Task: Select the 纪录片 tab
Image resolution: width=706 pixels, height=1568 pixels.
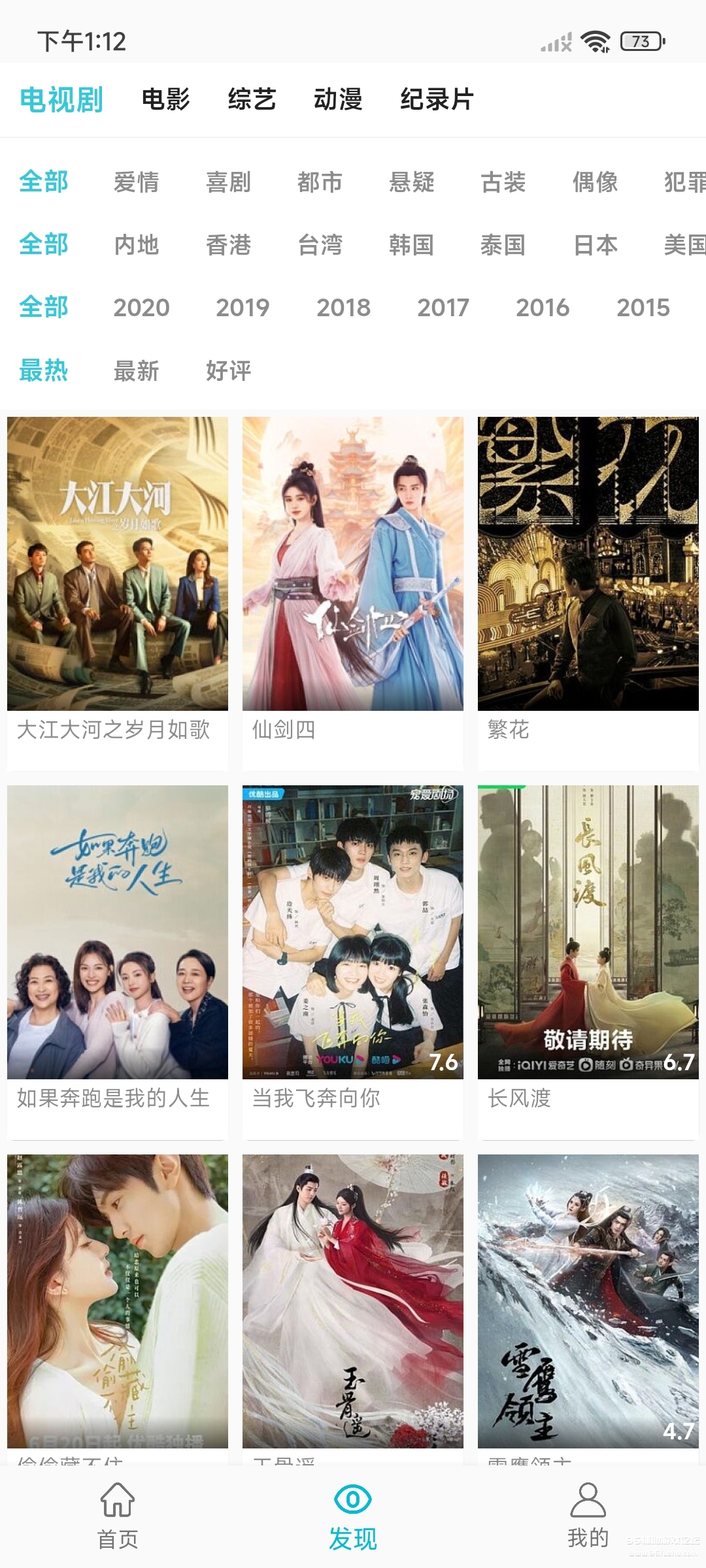Action: (437, 99)
